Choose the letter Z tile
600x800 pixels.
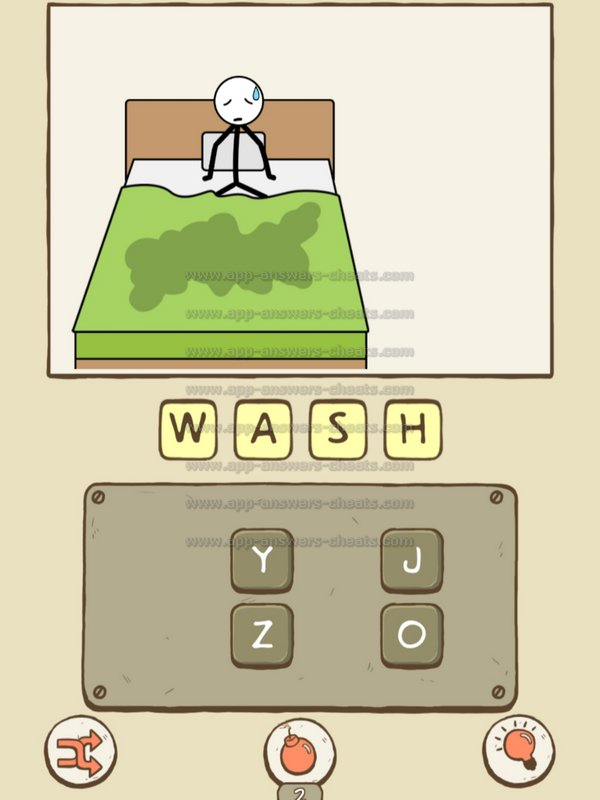262,636
